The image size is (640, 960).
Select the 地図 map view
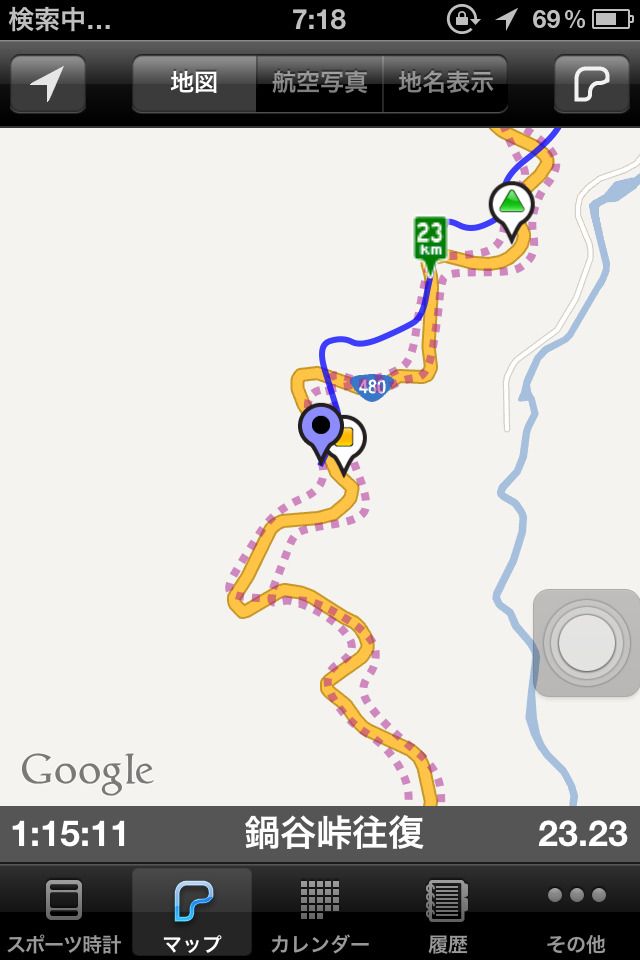click(194, 83)
